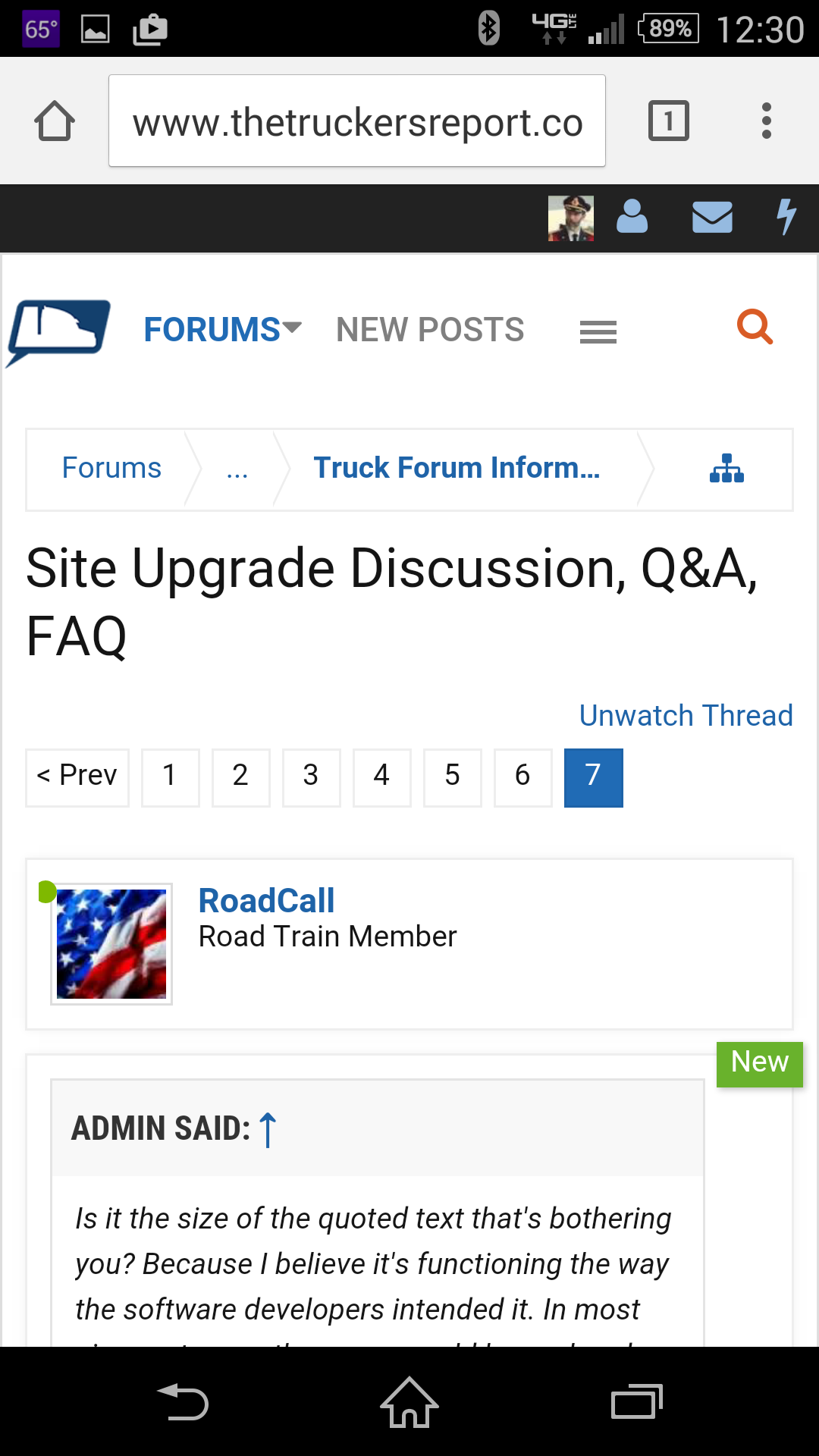
Task: Open the account person icon
Action: pyautogui.click(x=632, y=217)
